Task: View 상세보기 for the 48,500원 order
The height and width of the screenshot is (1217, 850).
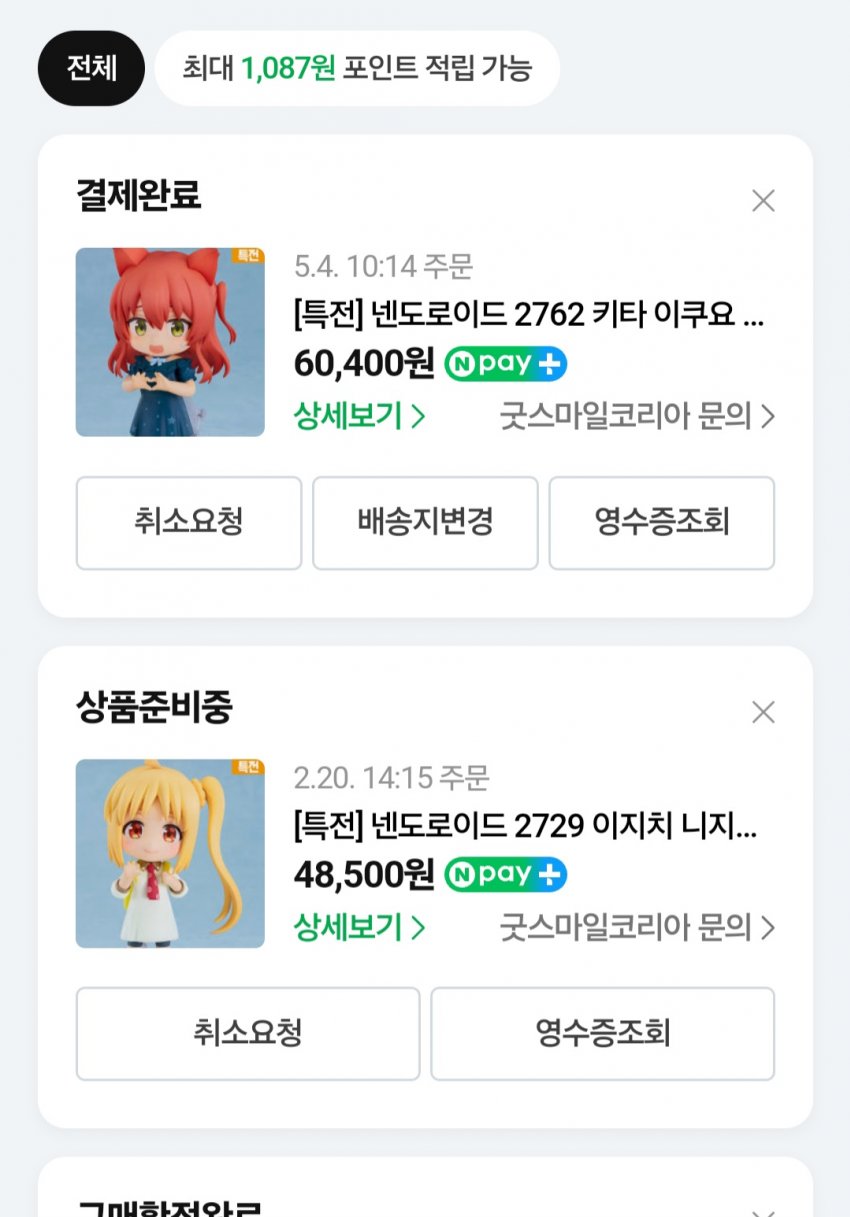Action: [x=359, y=927]
